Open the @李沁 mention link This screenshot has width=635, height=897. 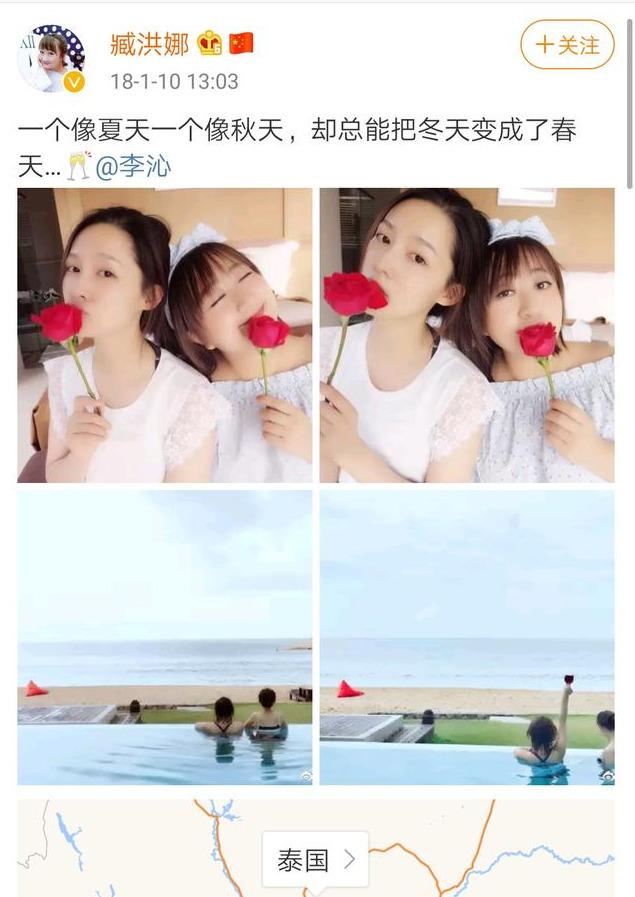point(133,166)
